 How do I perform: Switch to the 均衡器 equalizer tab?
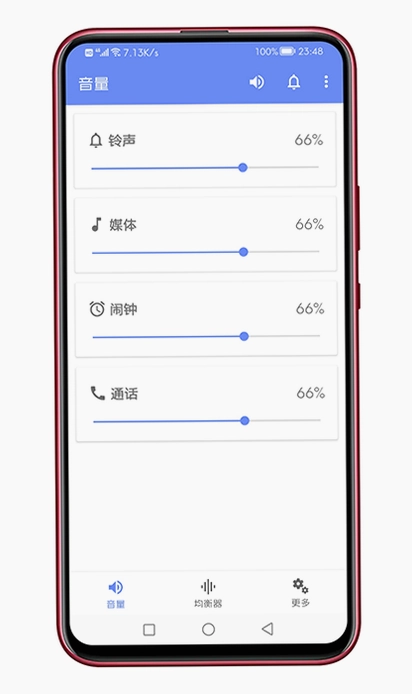[x=208, y=594]
